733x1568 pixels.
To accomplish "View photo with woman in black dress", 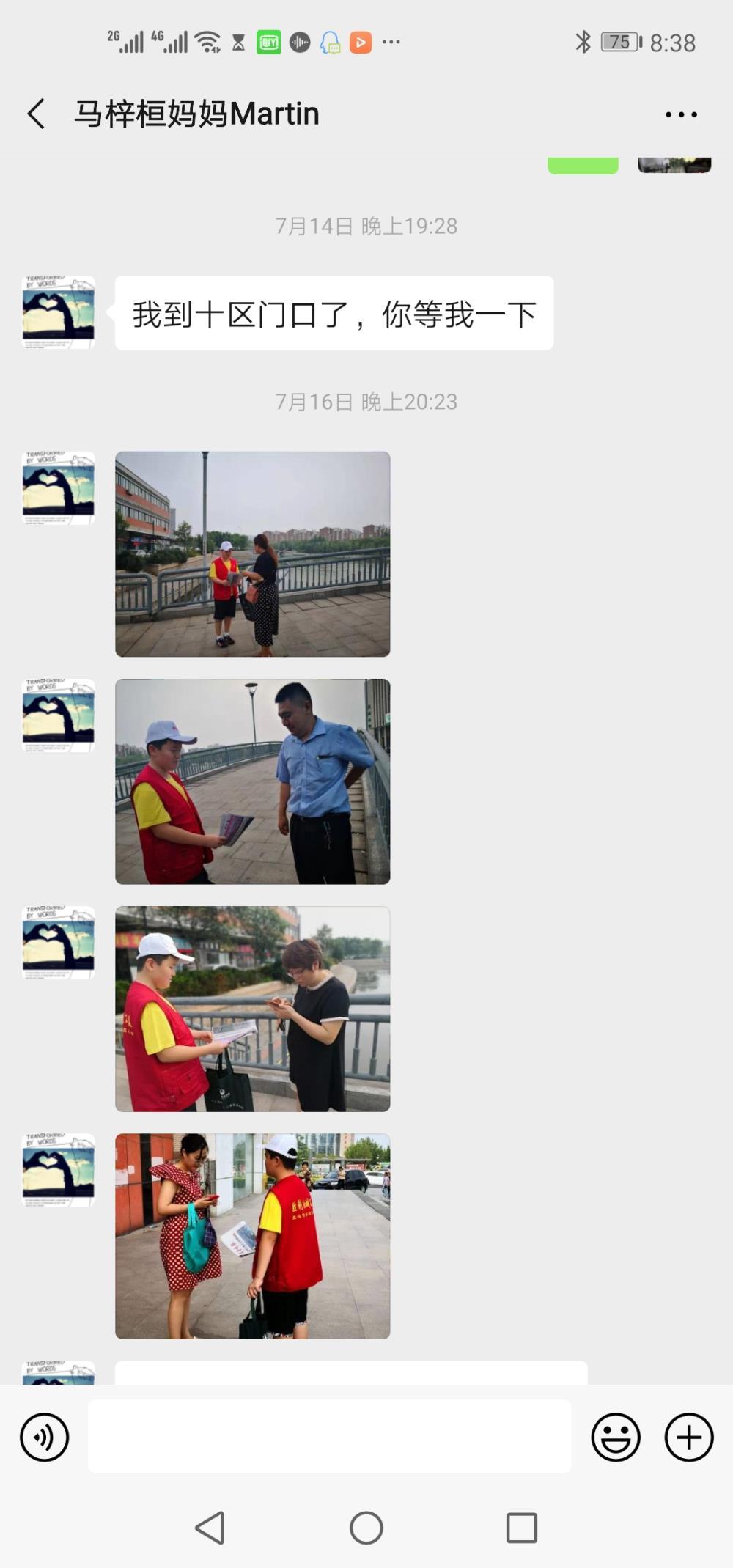I will click(x=253, y=1009).
